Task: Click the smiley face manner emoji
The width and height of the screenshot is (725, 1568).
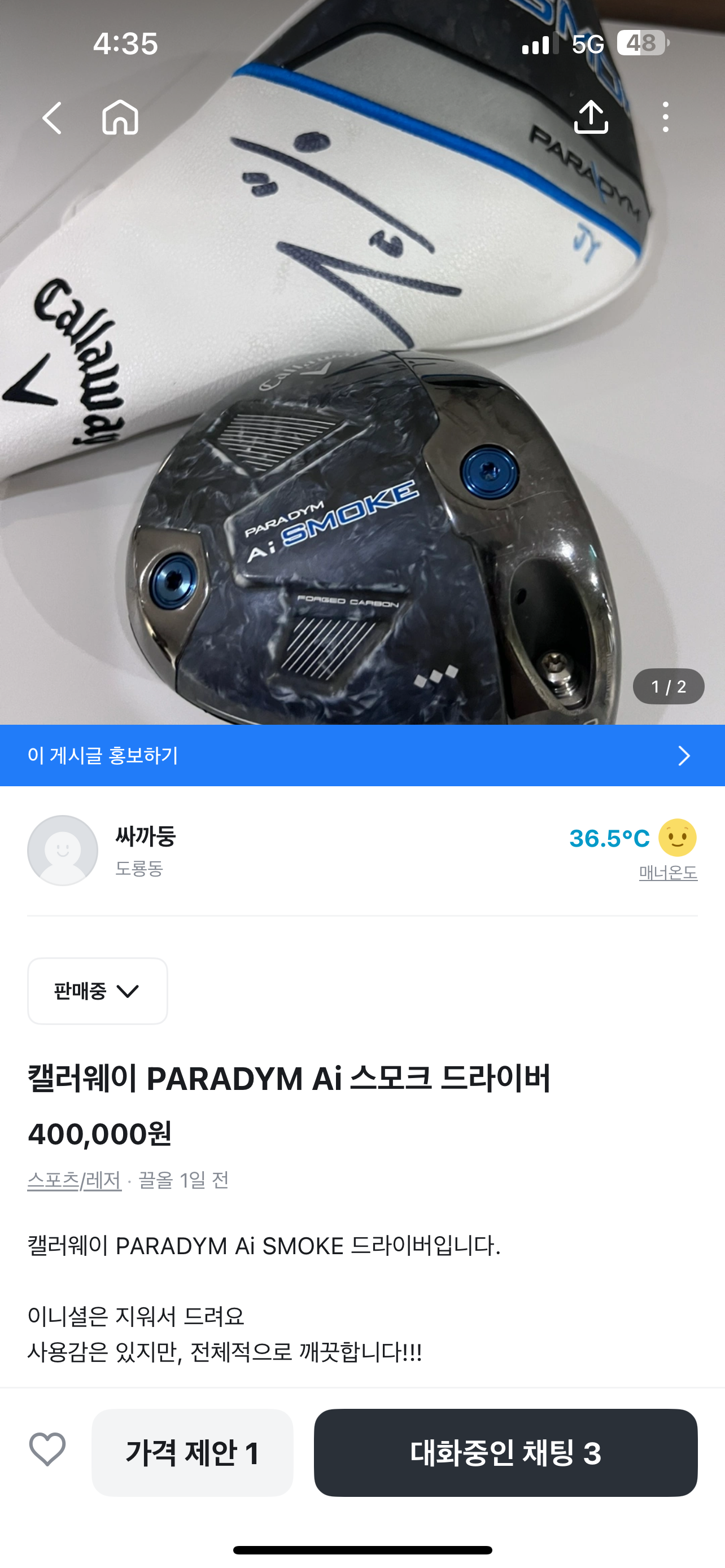Action: tap(678, 844)
